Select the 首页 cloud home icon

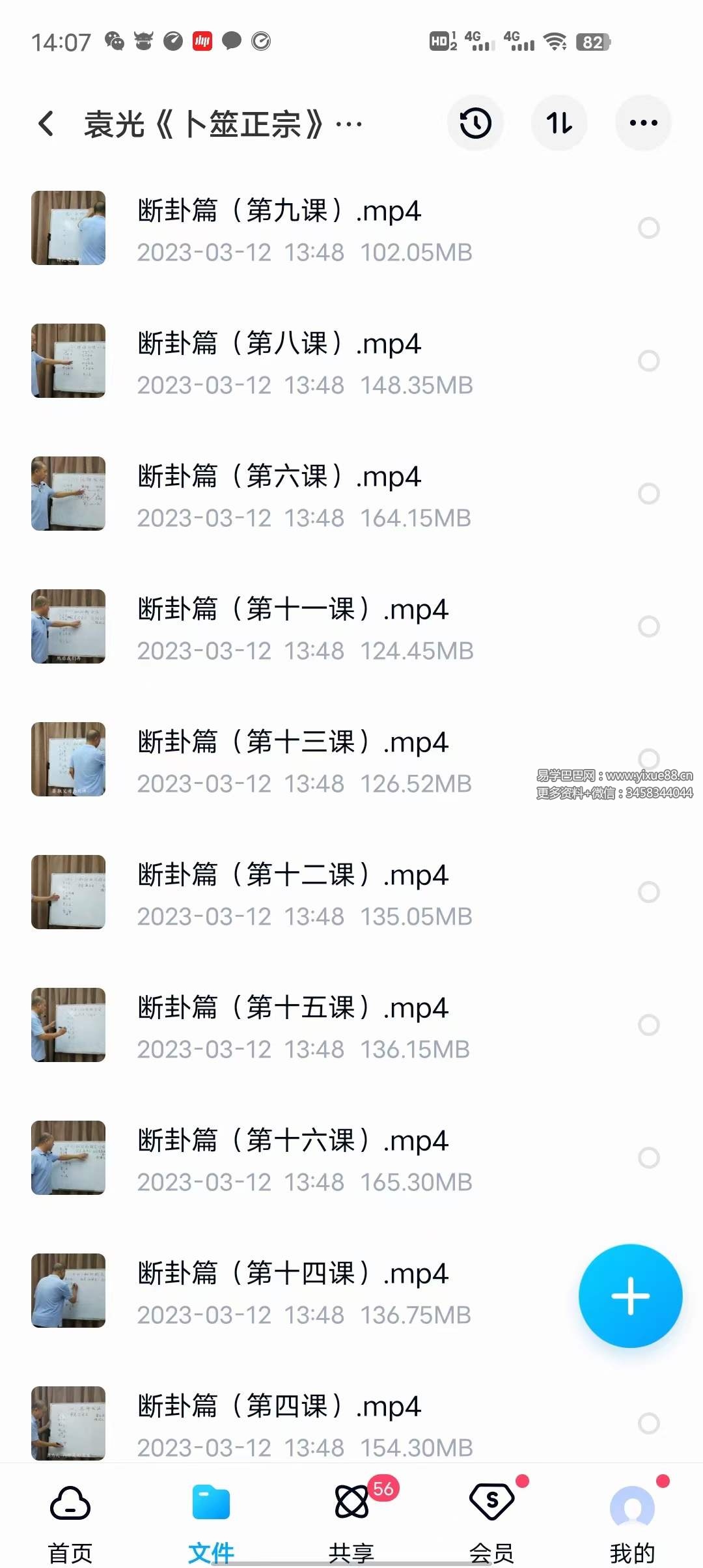click(70, 1505)
